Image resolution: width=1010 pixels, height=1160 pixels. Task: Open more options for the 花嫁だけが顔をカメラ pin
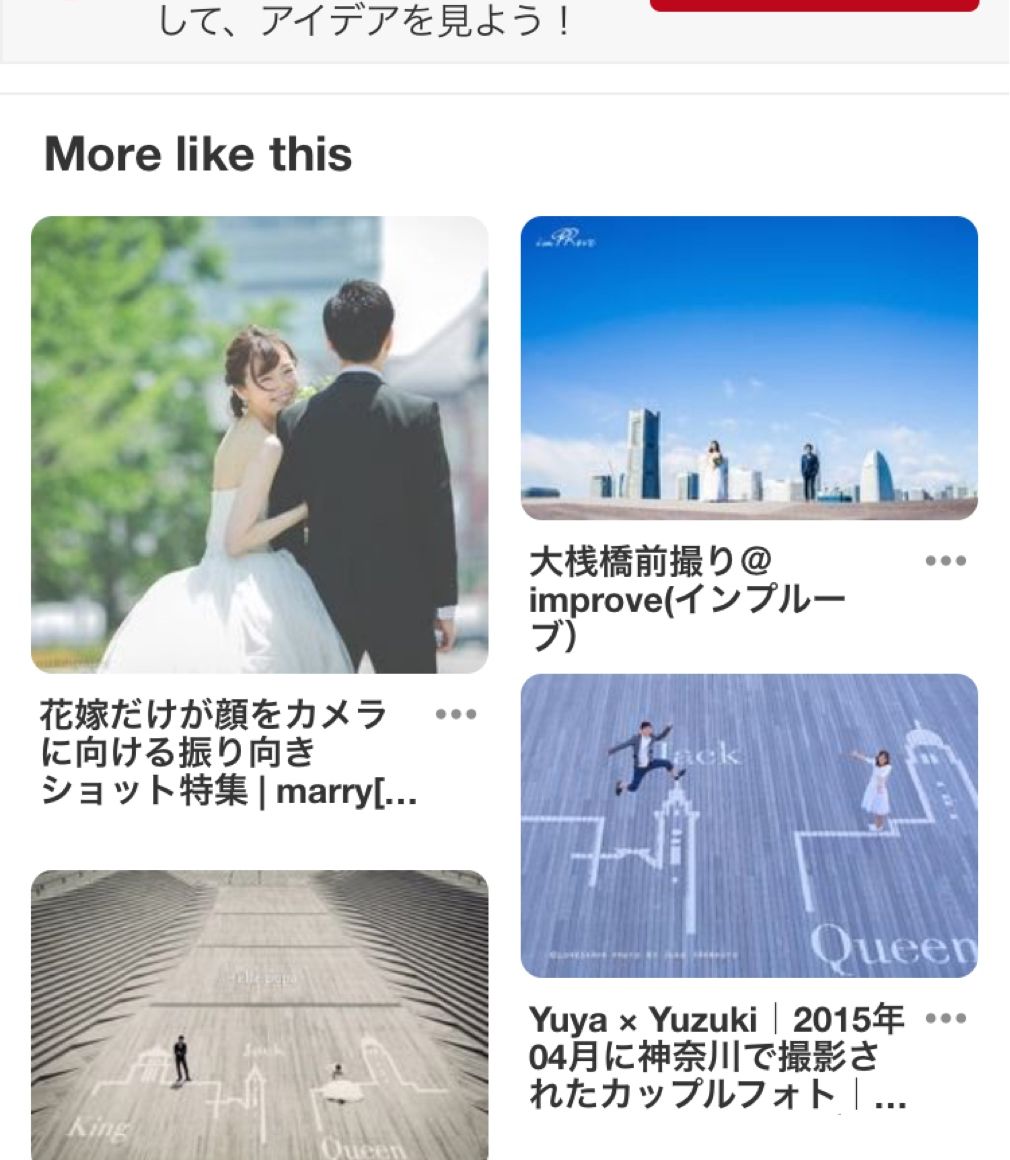click(x=456, y=714)
